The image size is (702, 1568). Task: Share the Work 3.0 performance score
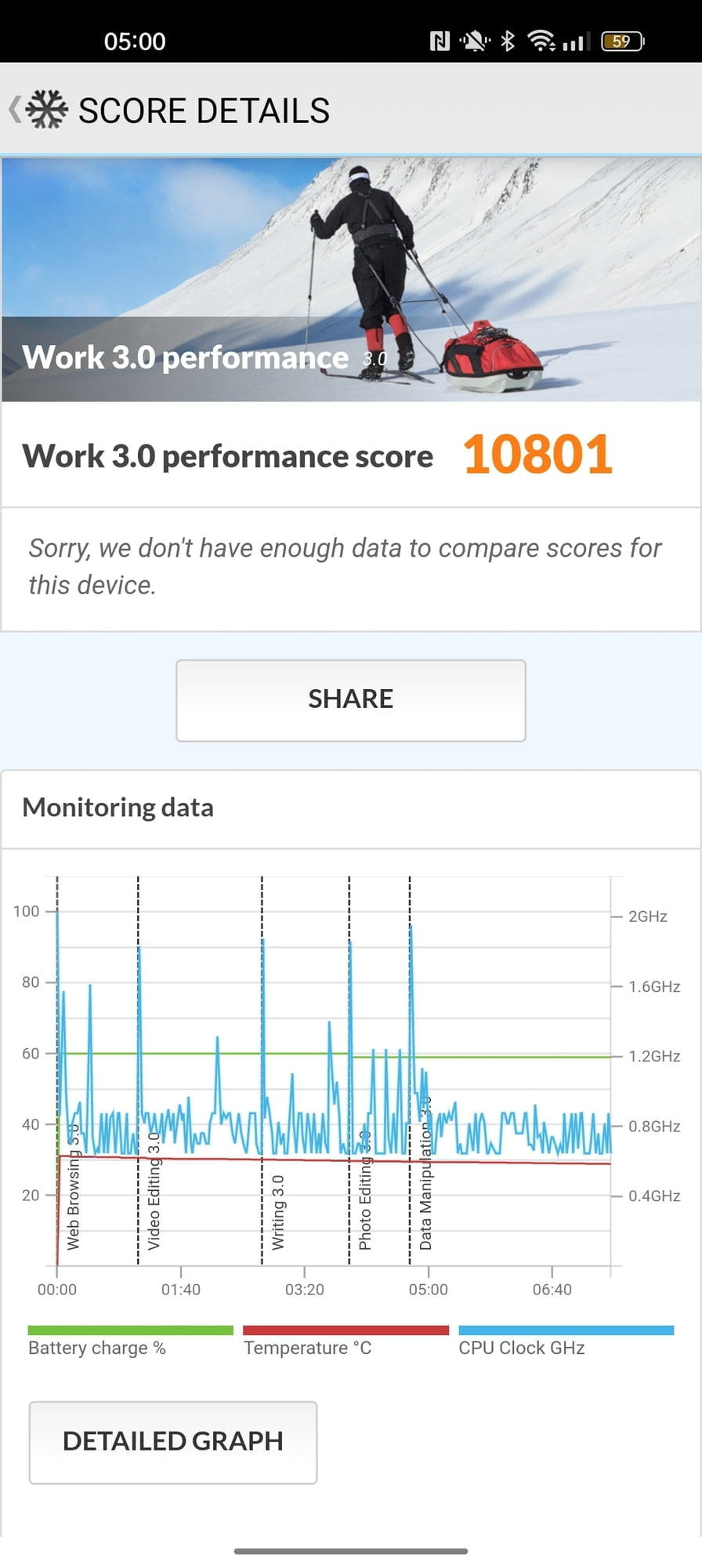(x=350, y=699)
